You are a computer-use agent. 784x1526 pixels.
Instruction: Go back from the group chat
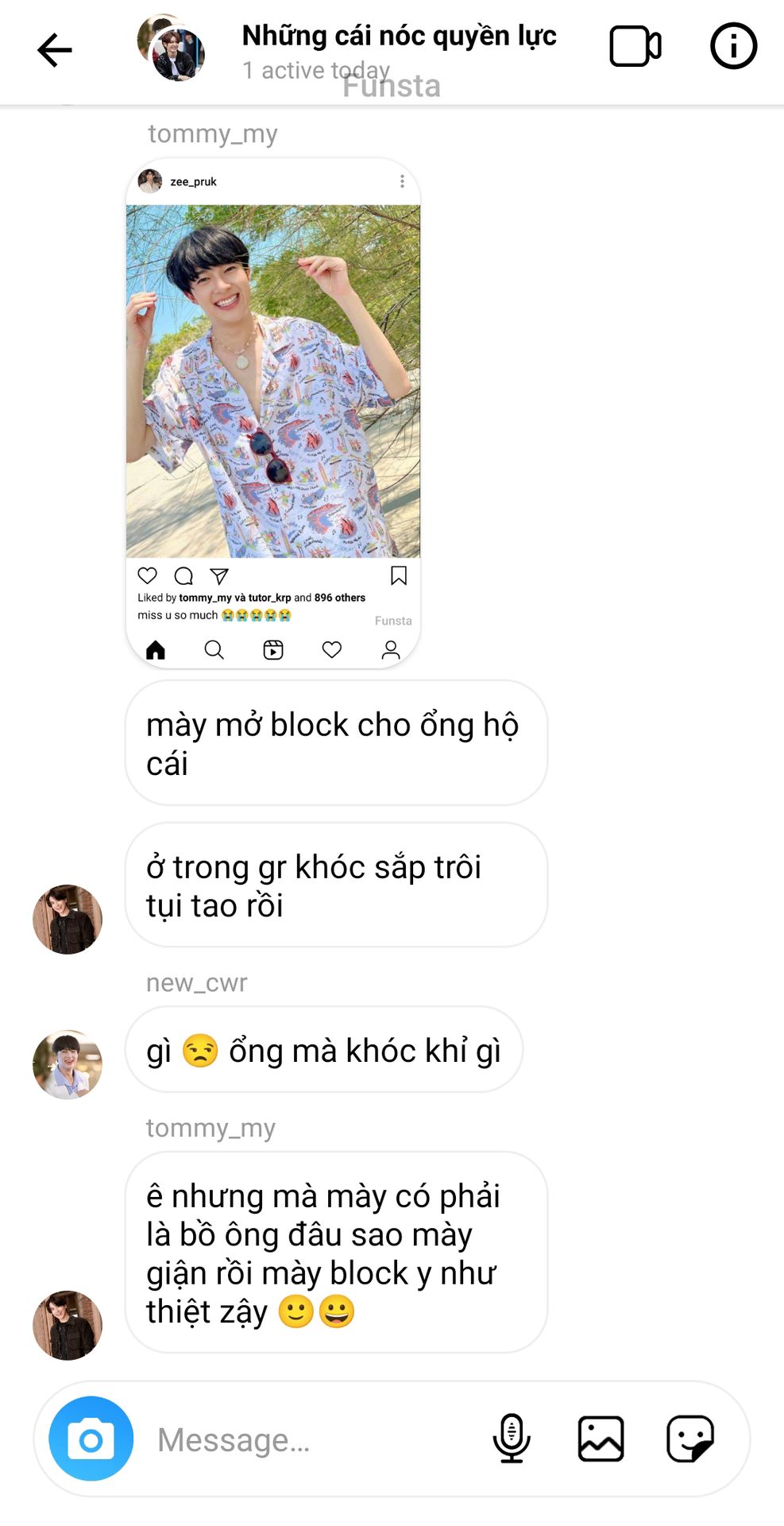pyautogui.click(x=54, y=50)
